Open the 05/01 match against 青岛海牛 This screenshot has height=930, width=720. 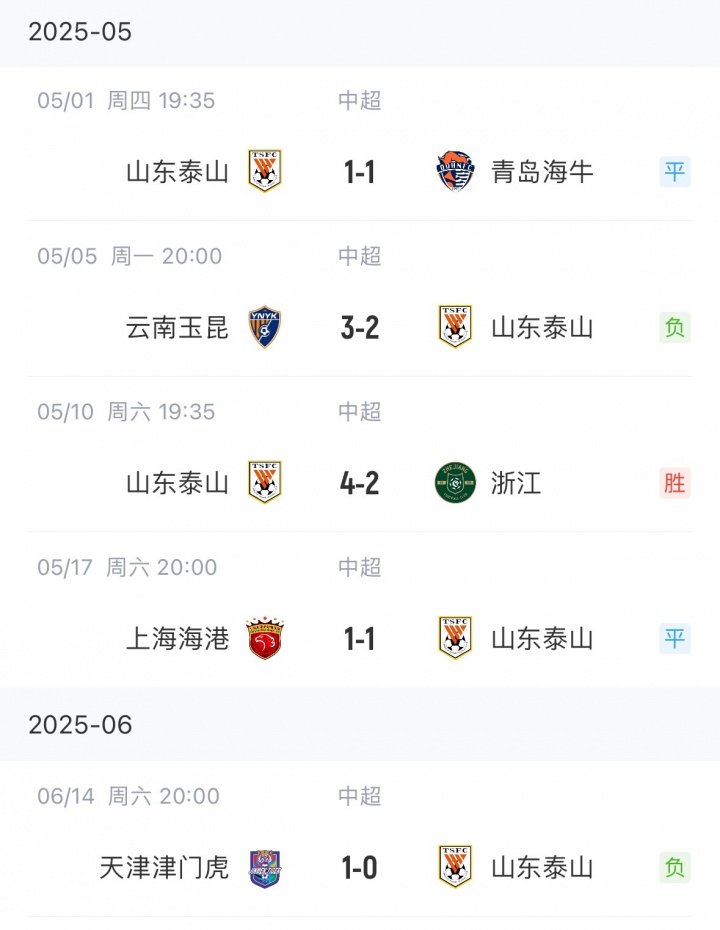[360, 172]
